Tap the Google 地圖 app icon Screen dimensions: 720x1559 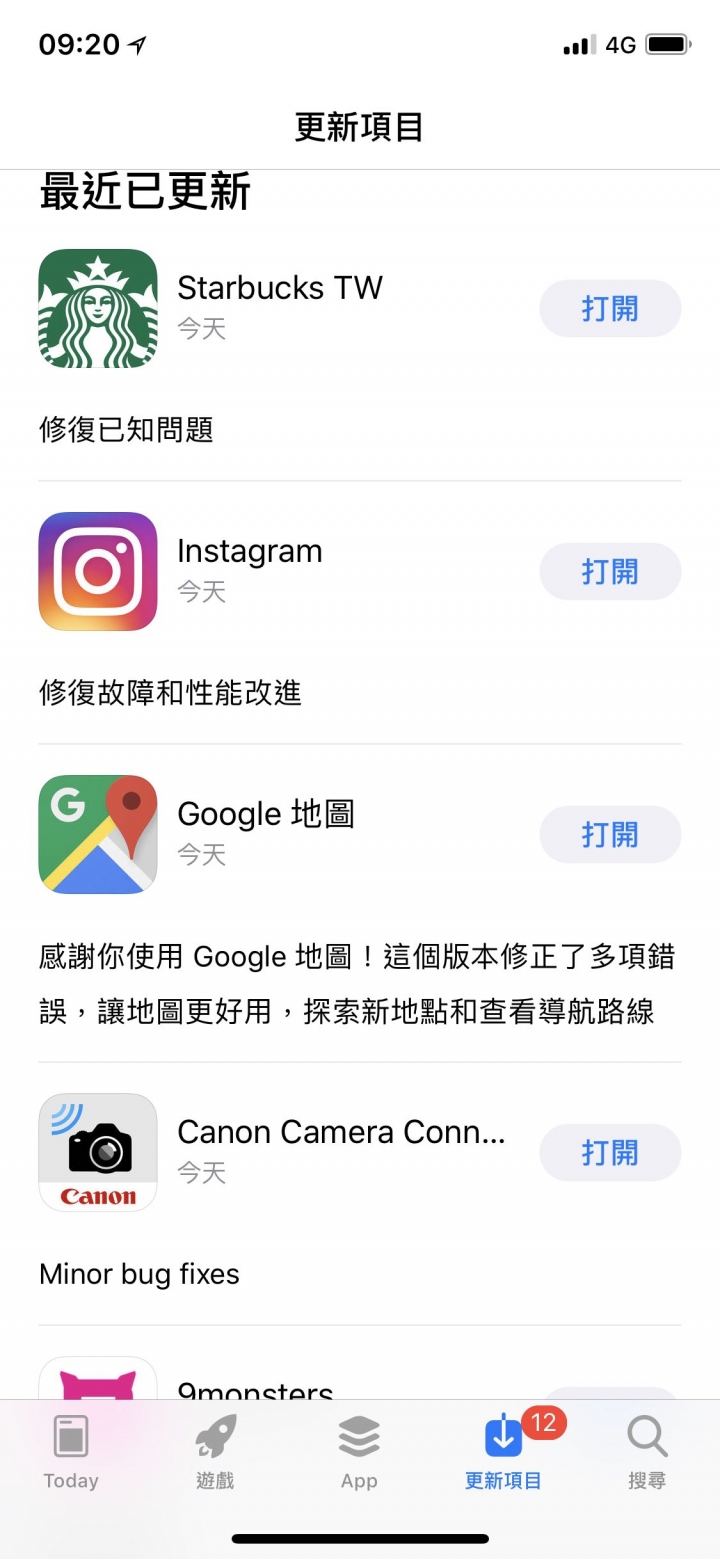click(97, 834)
